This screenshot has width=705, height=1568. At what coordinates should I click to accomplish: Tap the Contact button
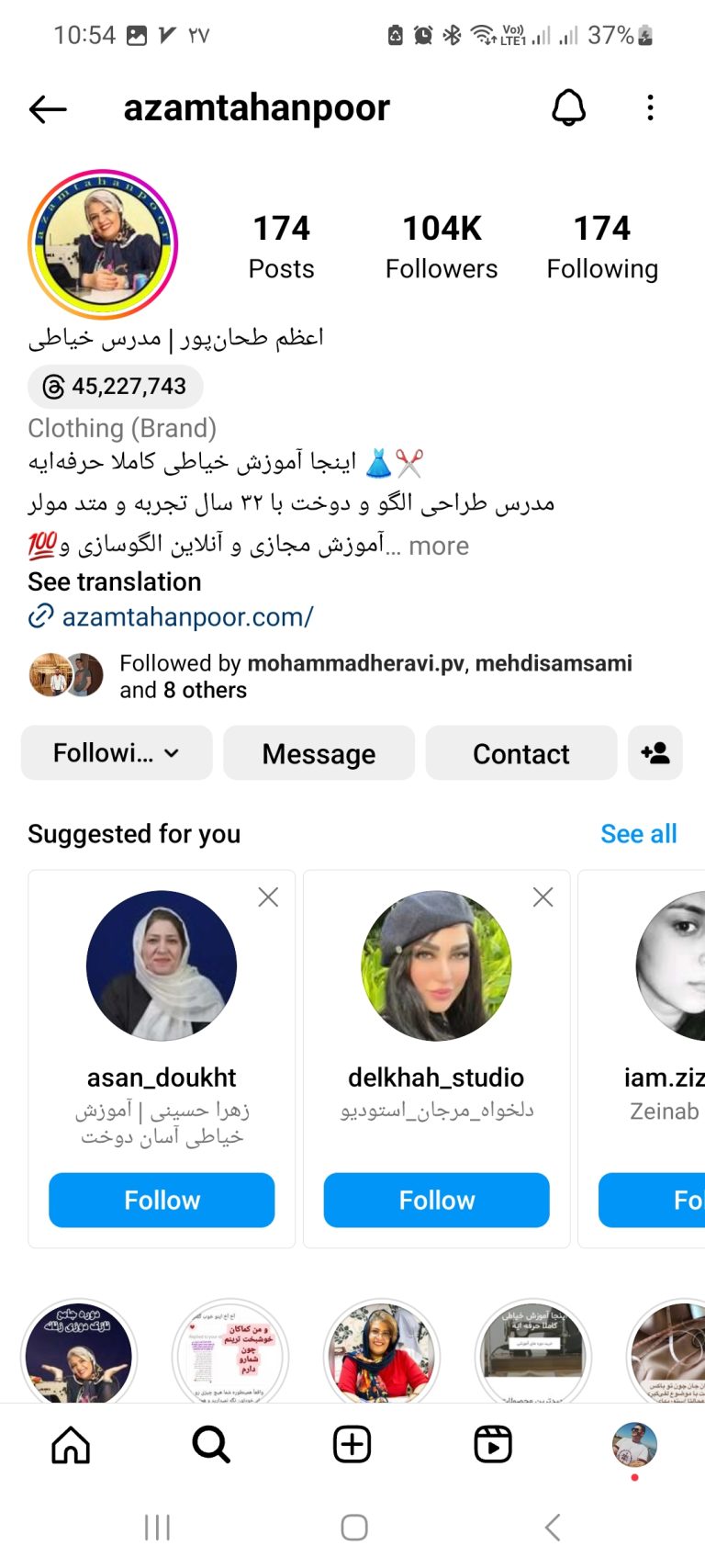pyautogui.click(x=520, y=753)
